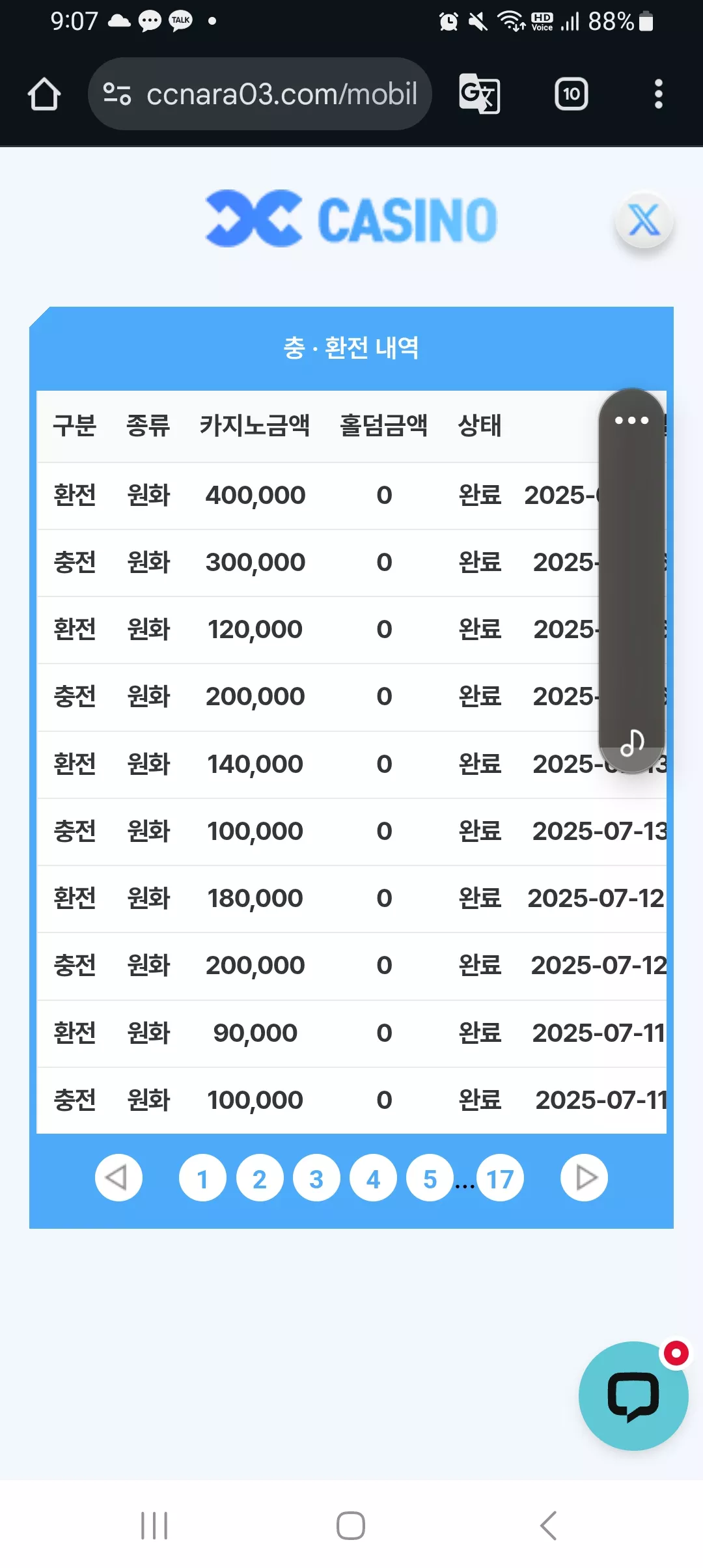
Task: Select page 5 in pagination
Action: (x=430, y=1178)
